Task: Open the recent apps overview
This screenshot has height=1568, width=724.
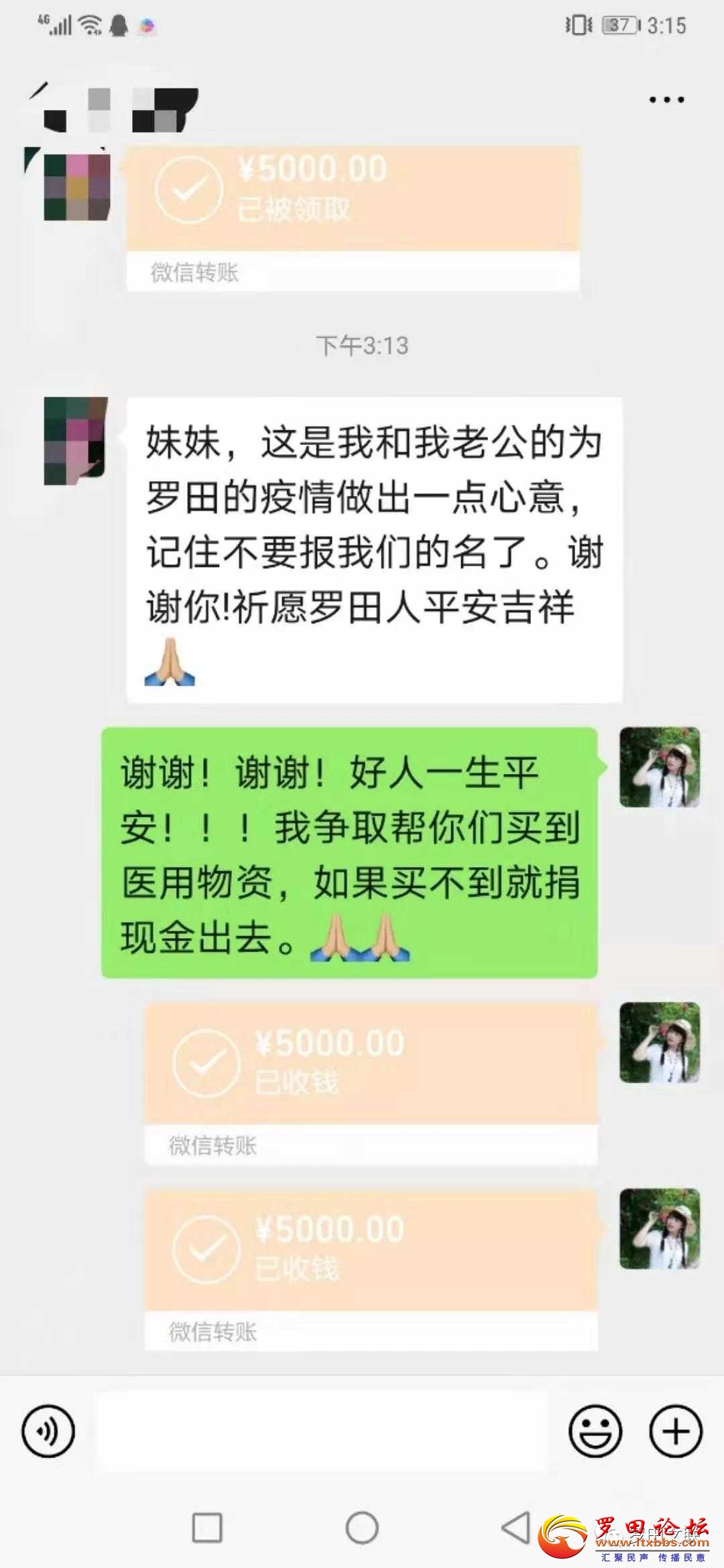Action: (x=207, y=1528)
